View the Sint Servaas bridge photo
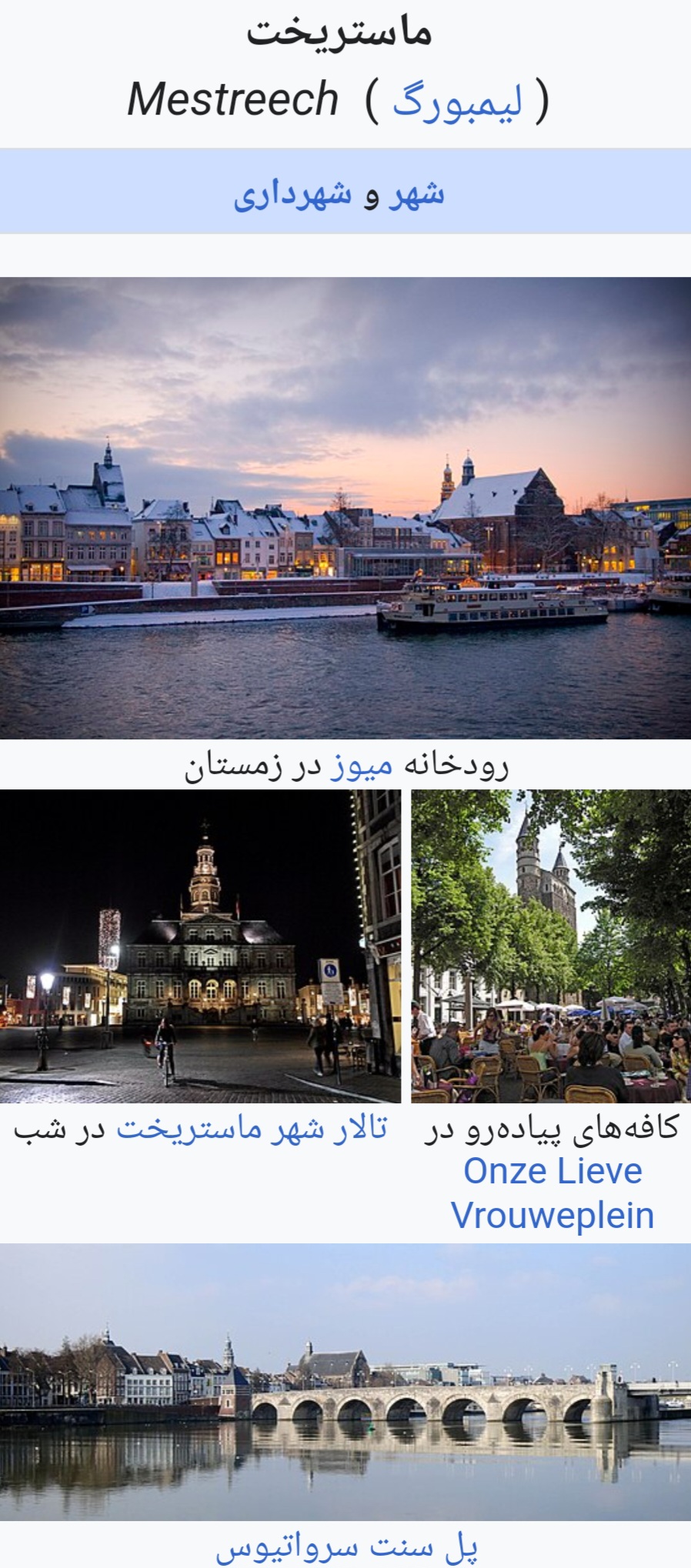Image resolution: width=691 pixels, height=1568 pixels. pos(345,1381)
